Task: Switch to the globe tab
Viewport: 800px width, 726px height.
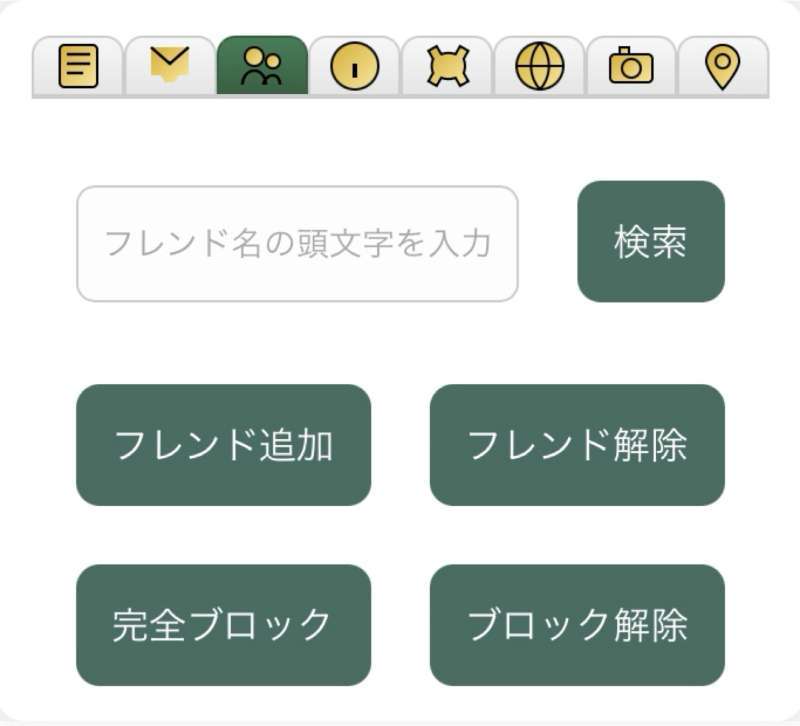Action: click(539, 67)
